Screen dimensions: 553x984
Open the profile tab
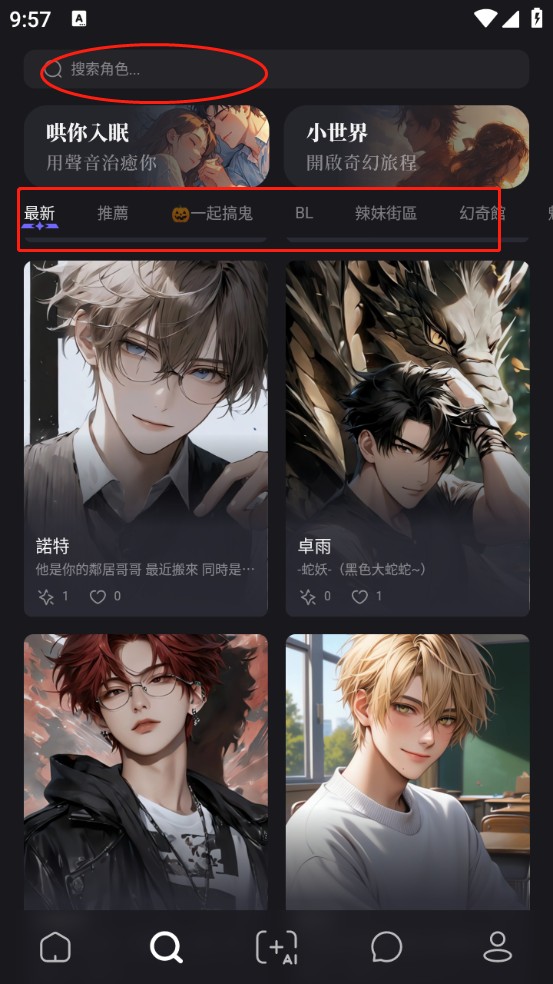point(497,946)
